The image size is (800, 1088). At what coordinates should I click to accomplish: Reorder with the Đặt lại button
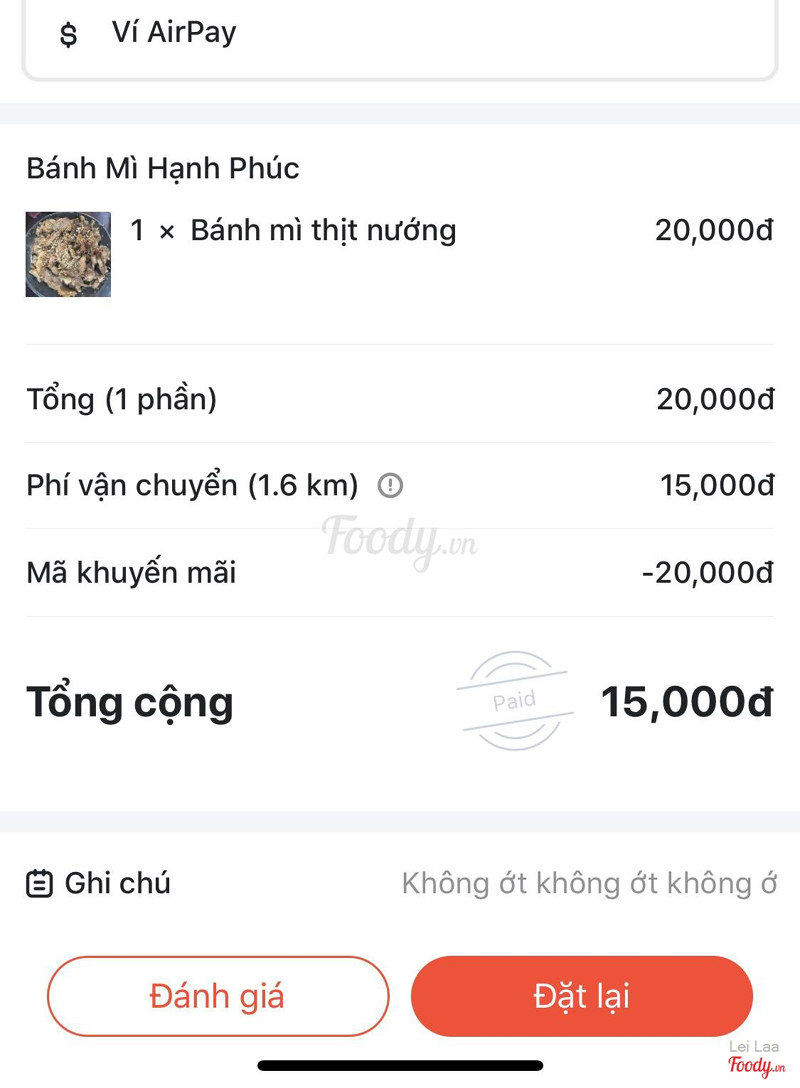581,996
